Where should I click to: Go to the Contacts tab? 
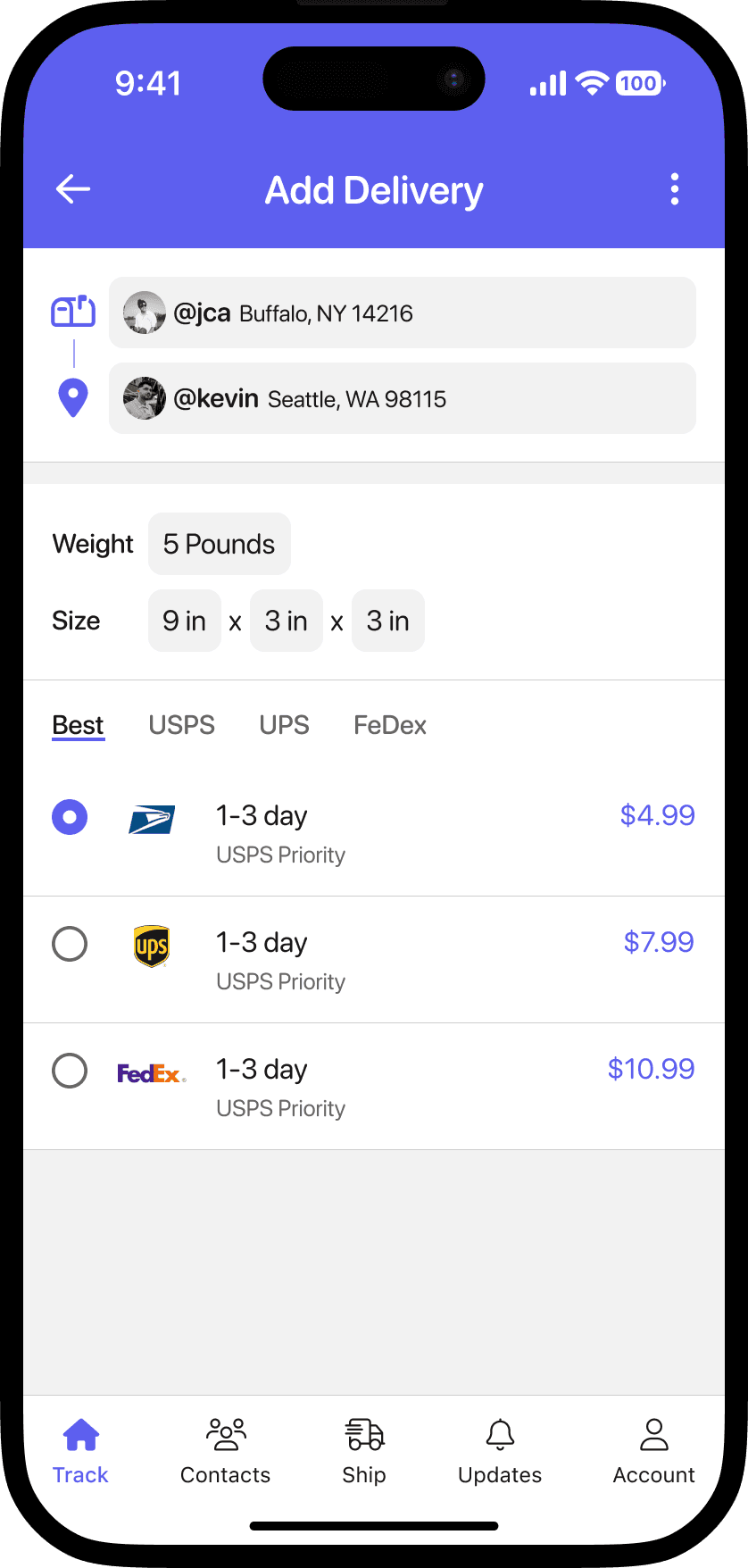(225, 1451)
